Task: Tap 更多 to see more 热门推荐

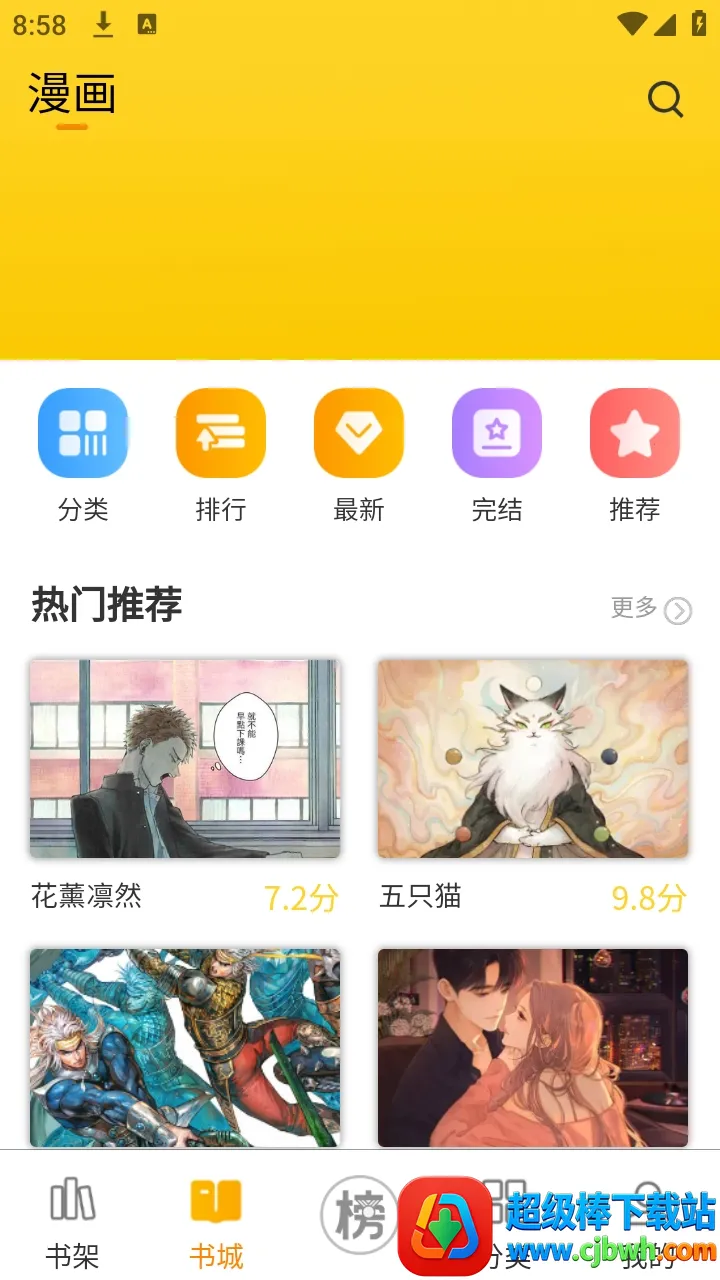Action: pyautogui.click(x=650, y=608)
